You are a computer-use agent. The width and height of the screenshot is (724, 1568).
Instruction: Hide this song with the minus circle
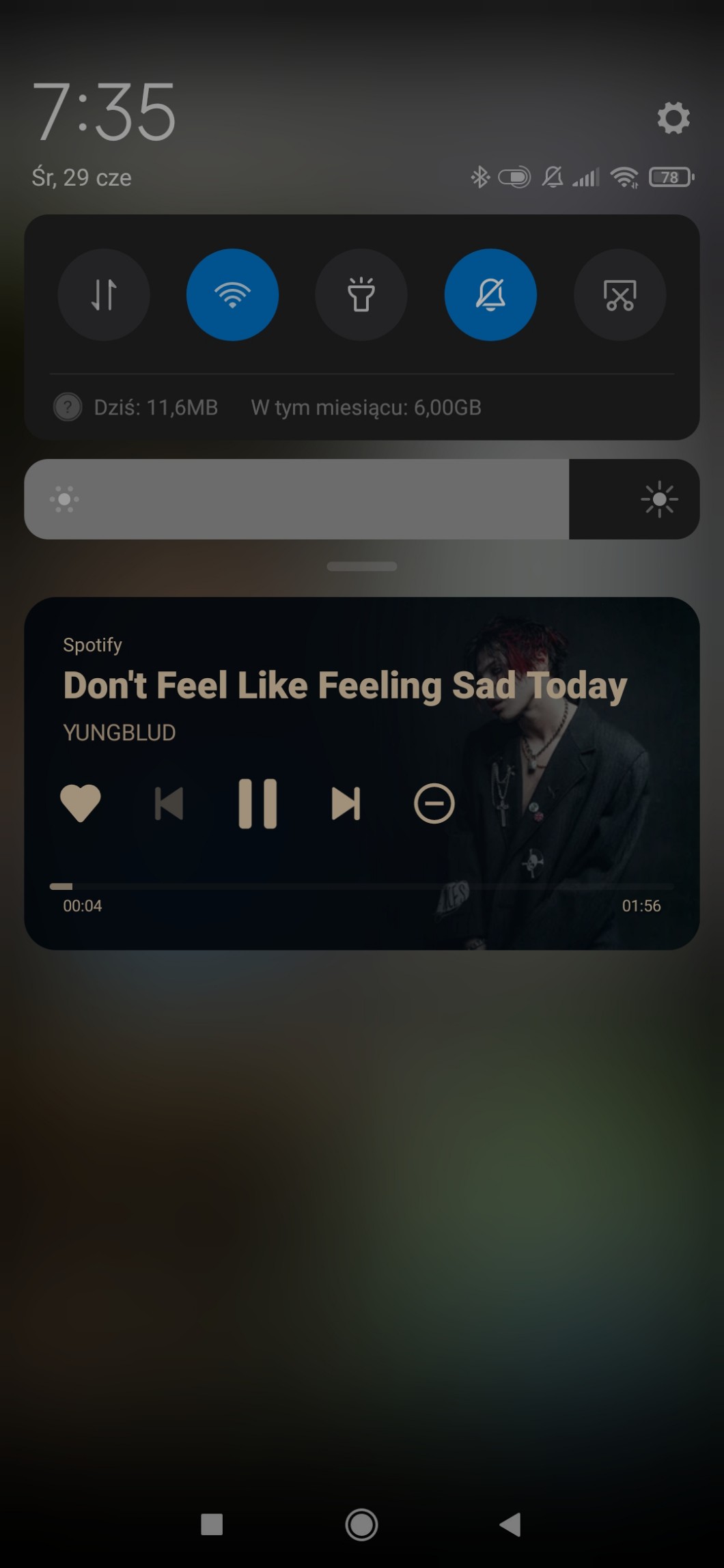[x=434, y=803]
